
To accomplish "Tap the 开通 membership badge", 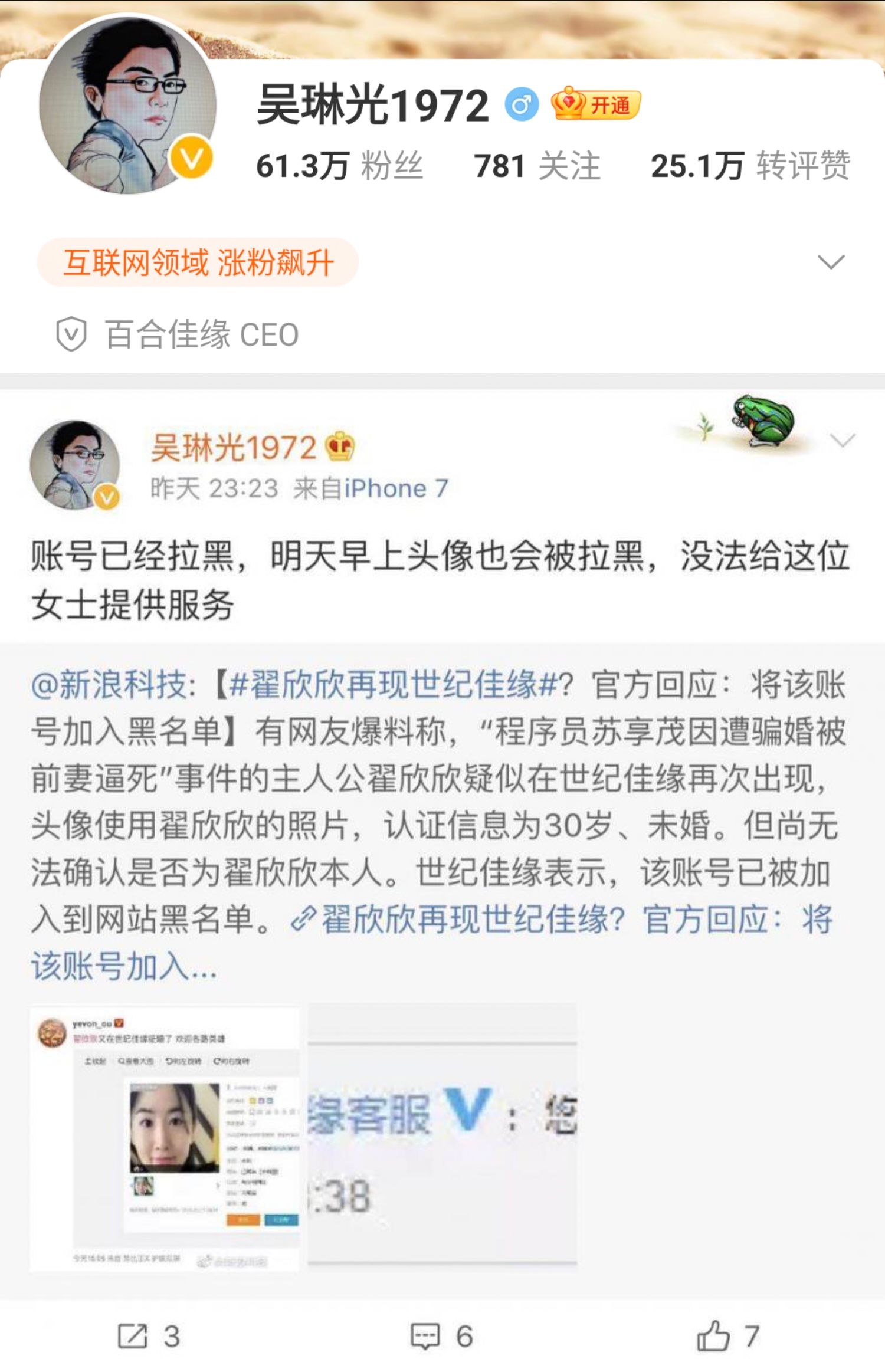I will pyautogui.click(x=596, y=105).
